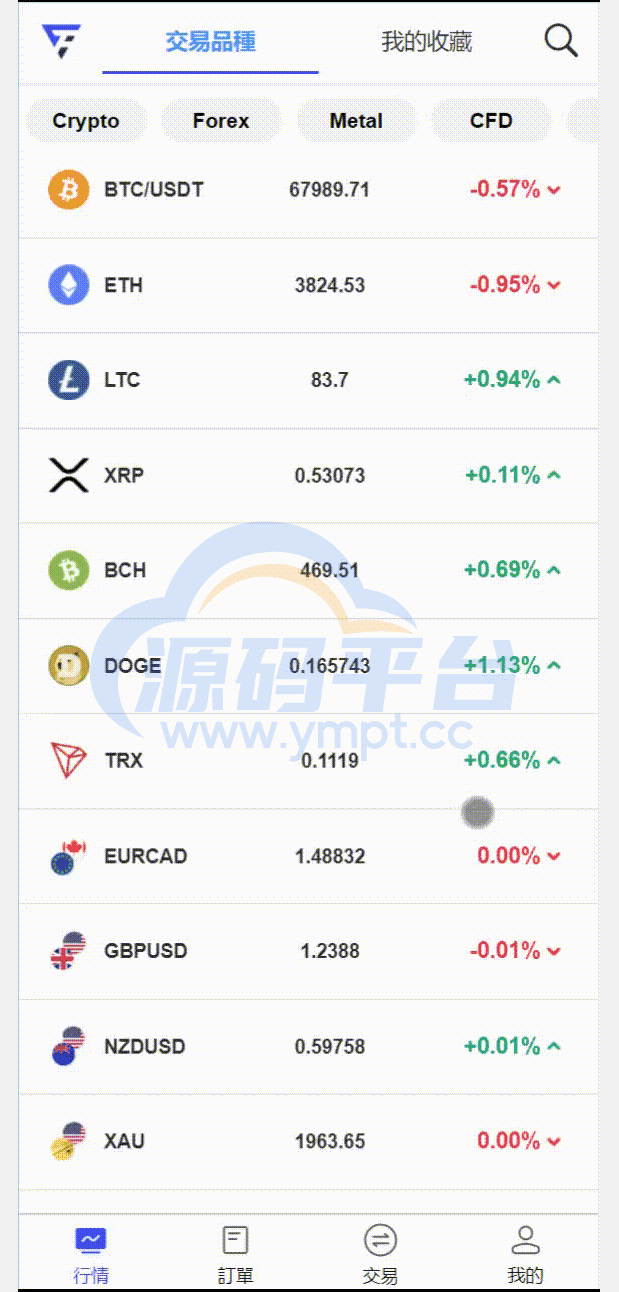Open the BTC/USDT row
This screenshot has width=619, height=1292.
point(308,189)
